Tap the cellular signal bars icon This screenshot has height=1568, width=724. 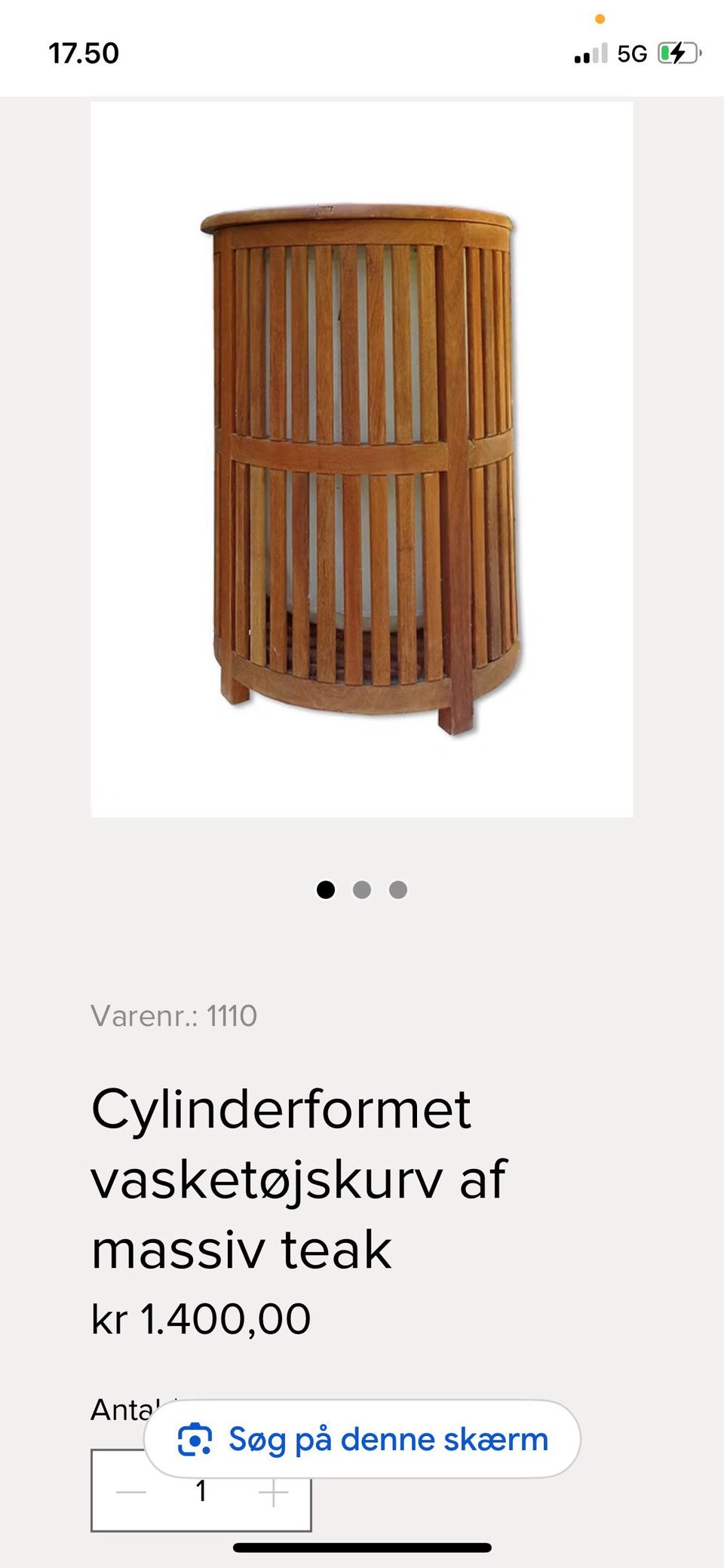(591, 53)
